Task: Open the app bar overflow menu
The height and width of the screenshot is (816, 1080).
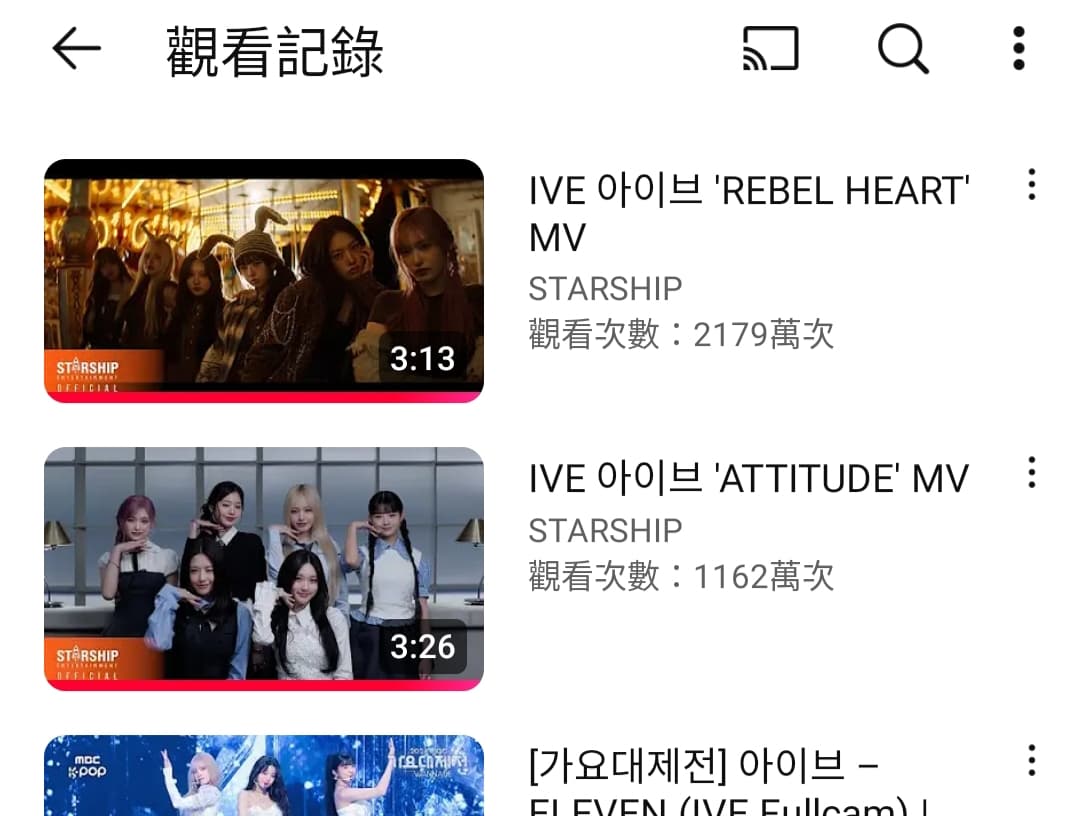Action: click(x=1018, y=48)
